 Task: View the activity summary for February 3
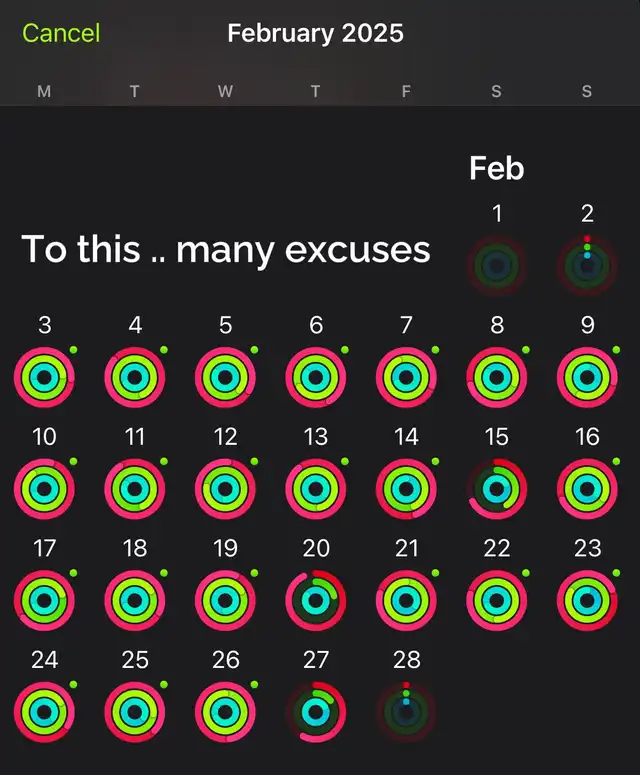click(x=44, y=378)
